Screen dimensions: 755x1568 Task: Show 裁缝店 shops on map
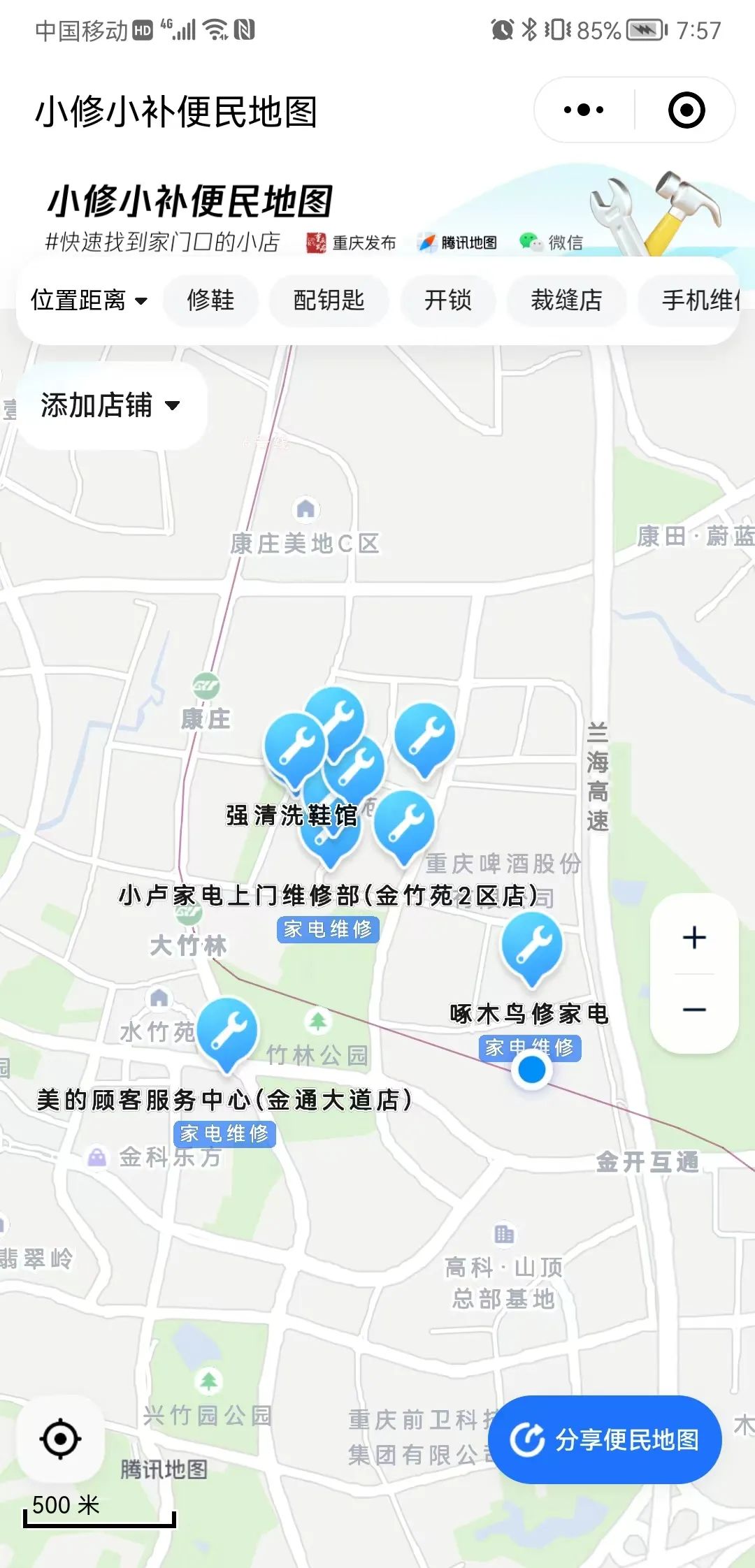(566, 300)
